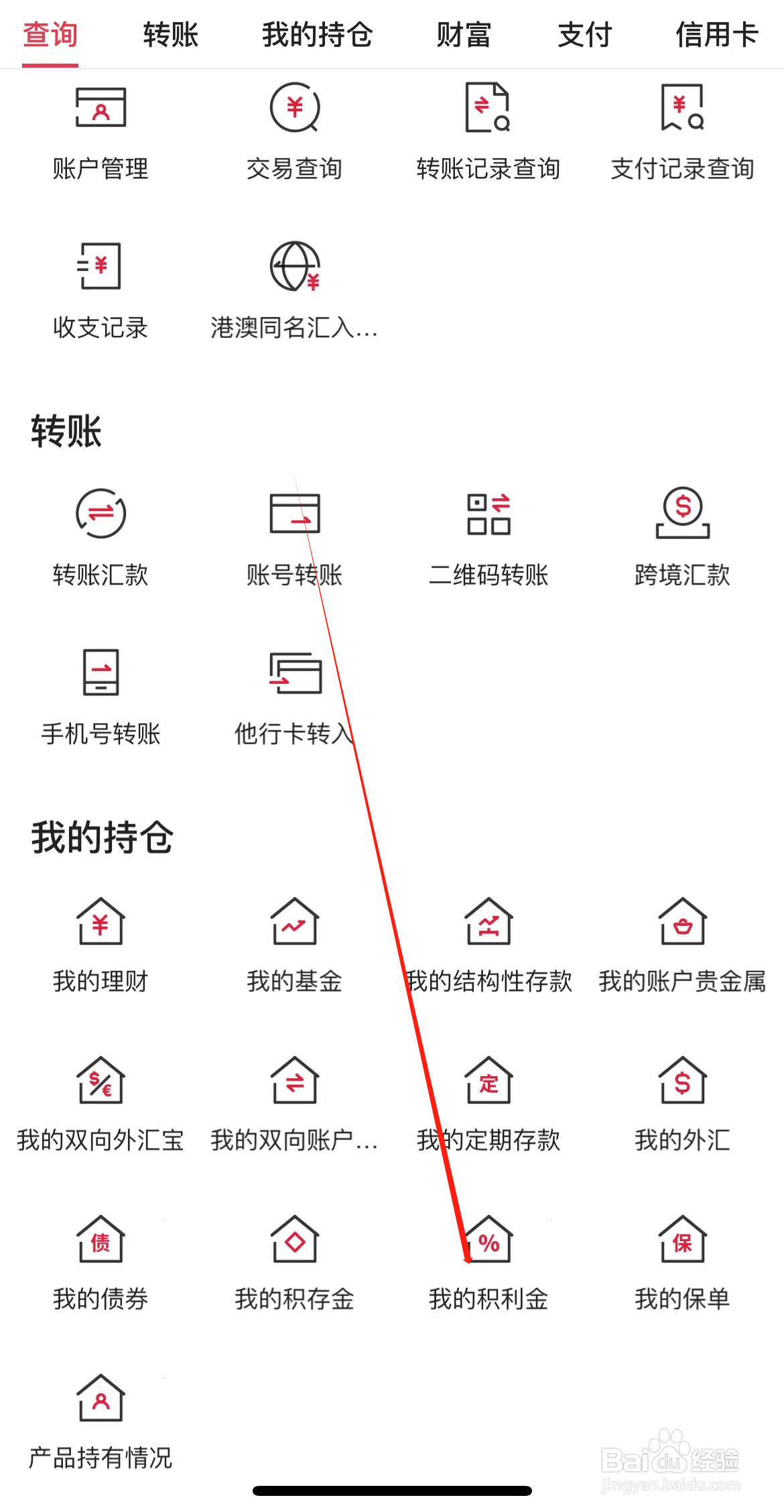Open 我的定期存款 fixed deposits
Image resolution: width=784 pixels, height=1512 pixels.
click(488, 1103)
